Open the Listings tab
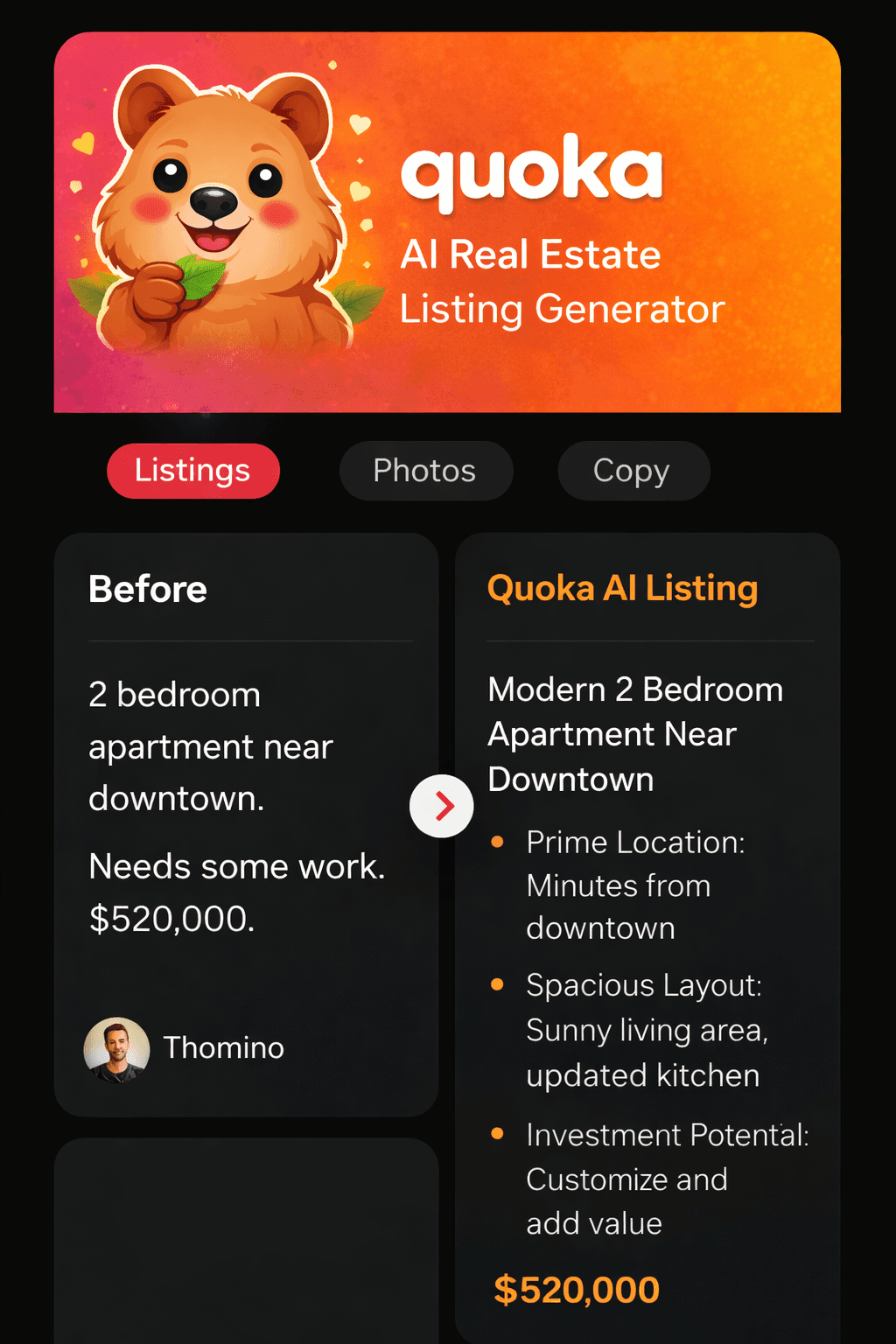 click(192, 471)
